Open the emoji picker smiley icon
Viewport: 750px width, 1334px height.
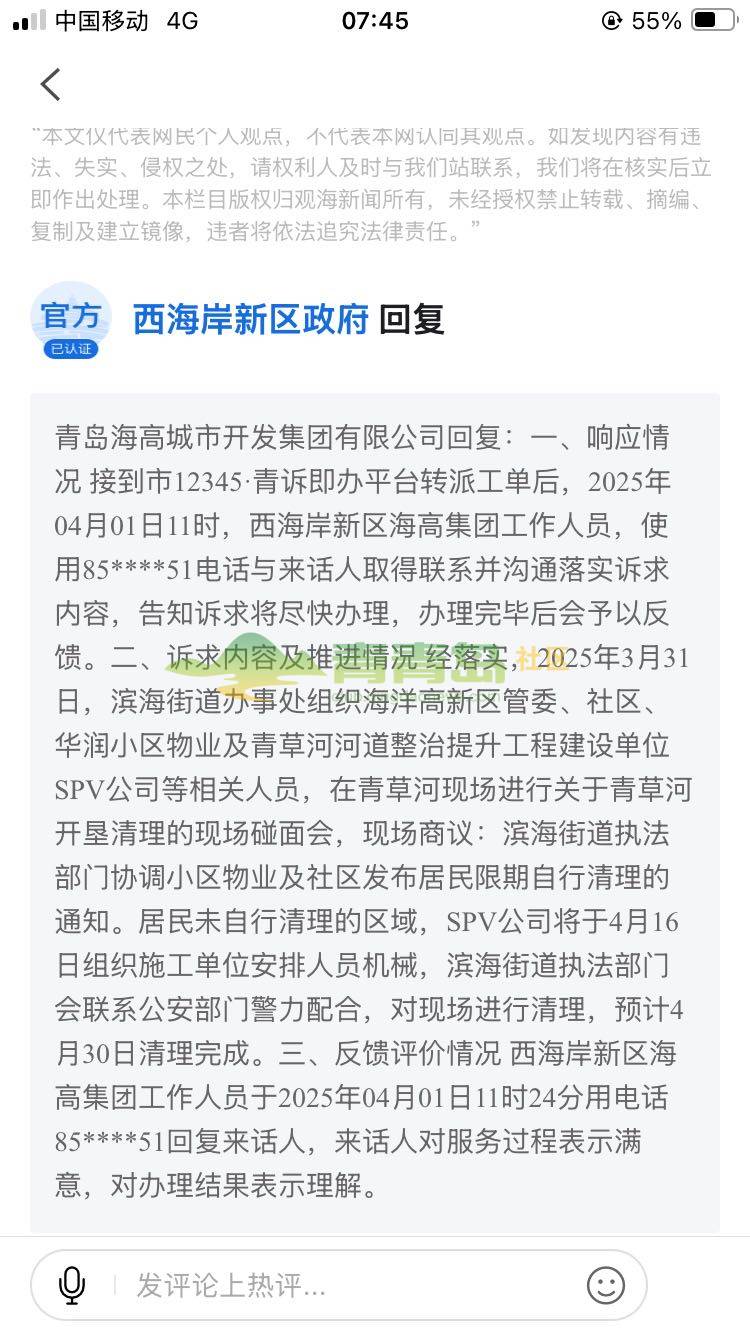coord(605,1285)
